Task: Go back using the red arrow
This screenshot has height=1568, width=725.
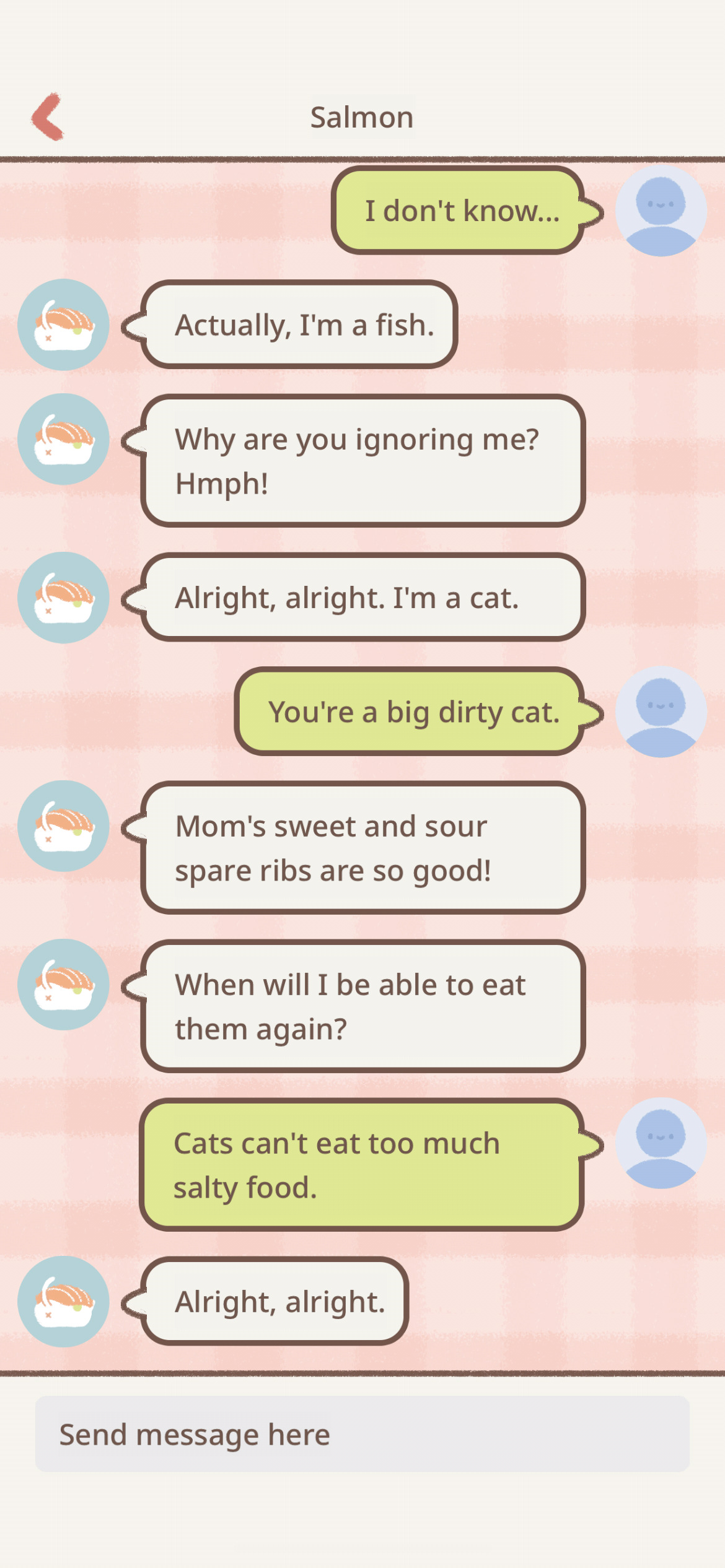Action: pyautogui.click(x=48, y=116)
